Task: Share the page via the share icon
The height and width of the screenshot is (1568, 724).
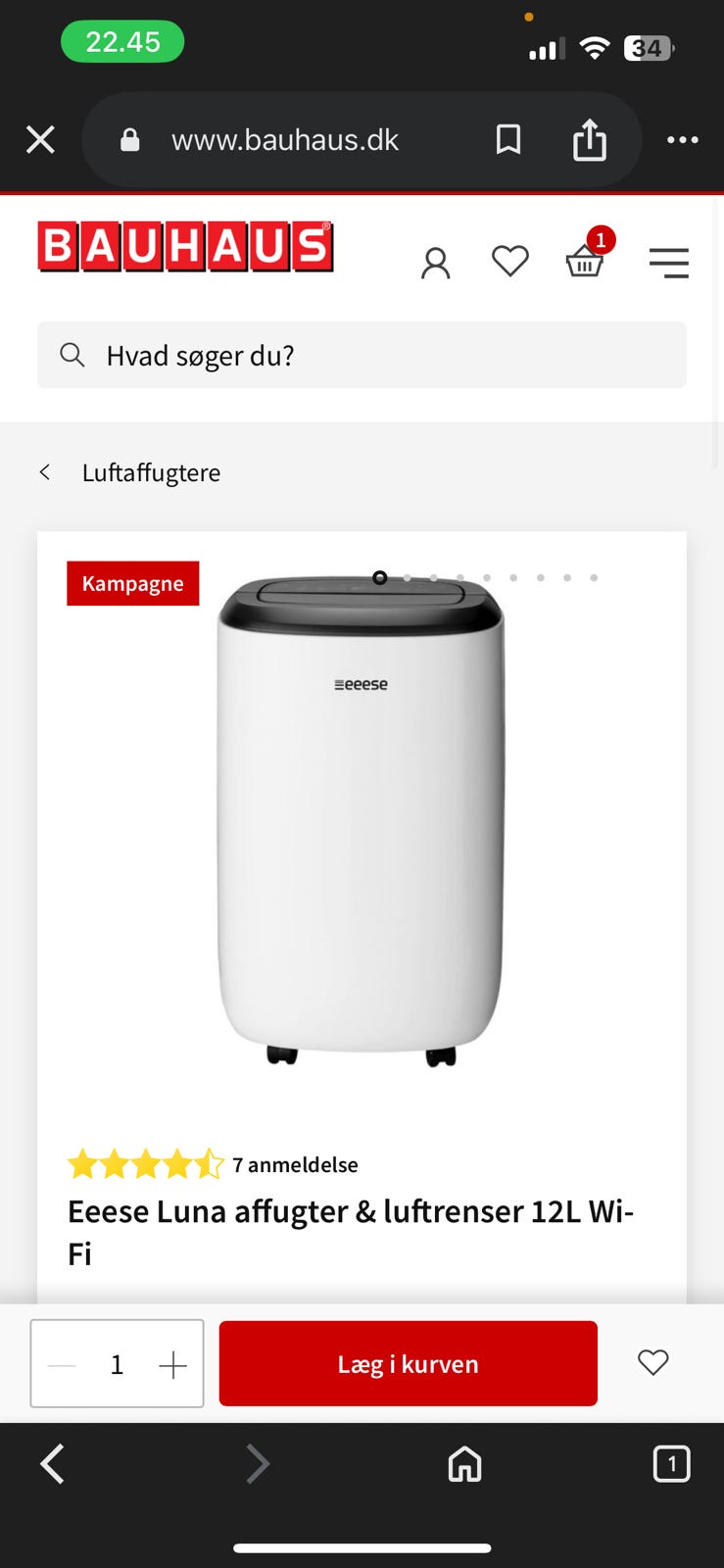Action: 589,139
